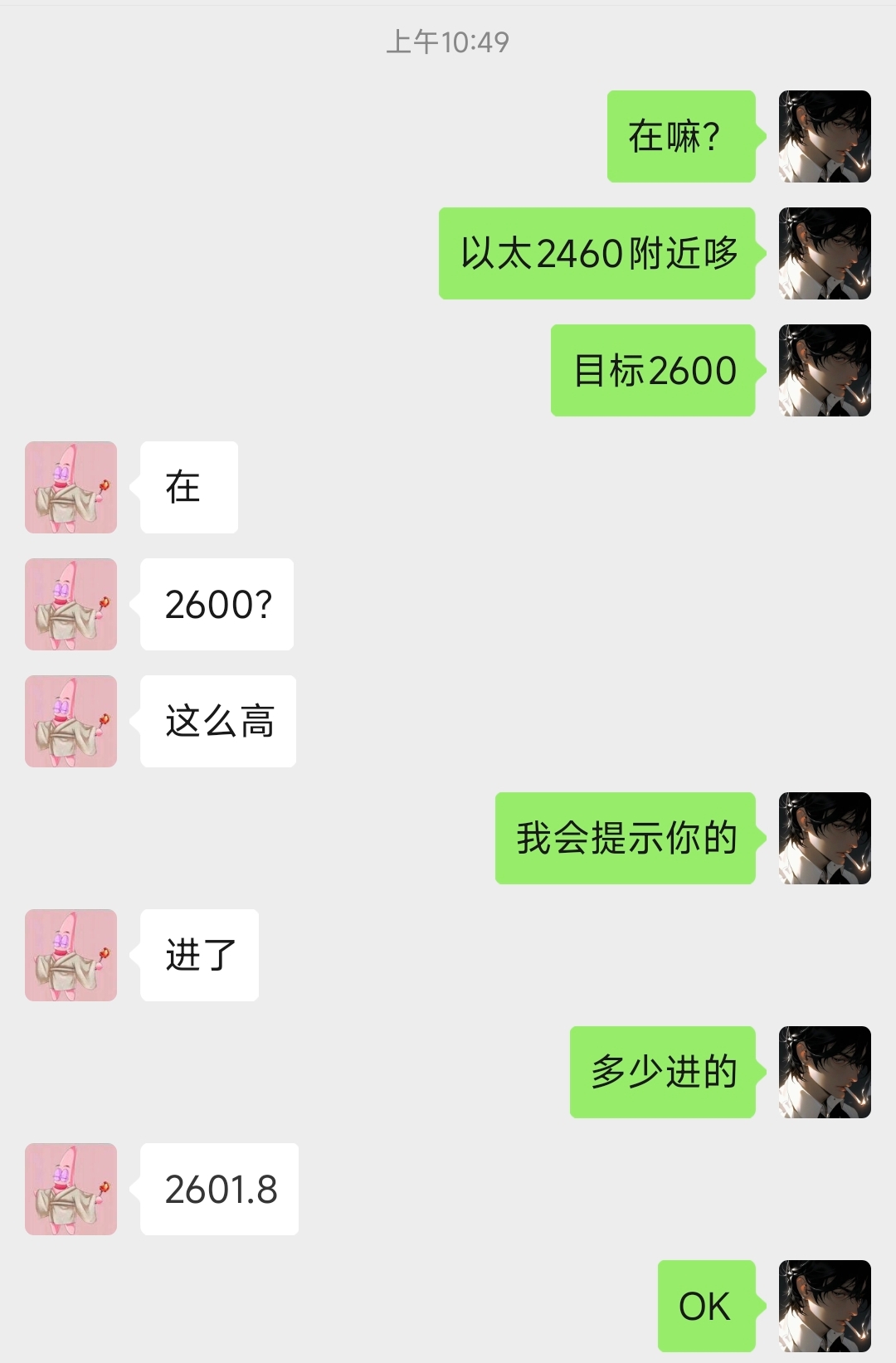Screen dimensions: 896x1363
Task: Tap the avatar next to "目标2600" message
Action: pyautogui.click(x=825, y=370)
